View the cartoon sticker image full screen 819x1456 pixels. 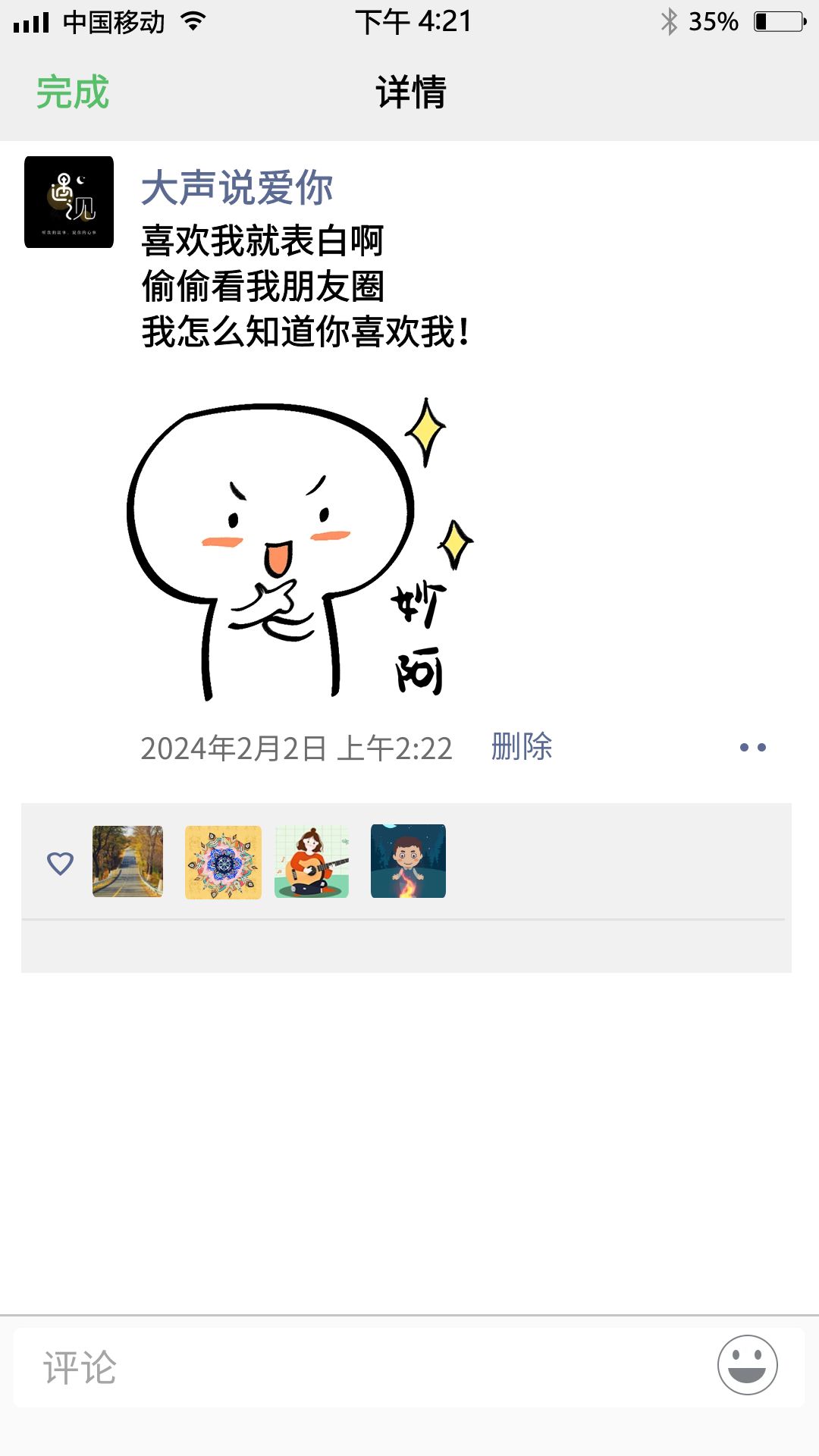click(x=300, y=548)
